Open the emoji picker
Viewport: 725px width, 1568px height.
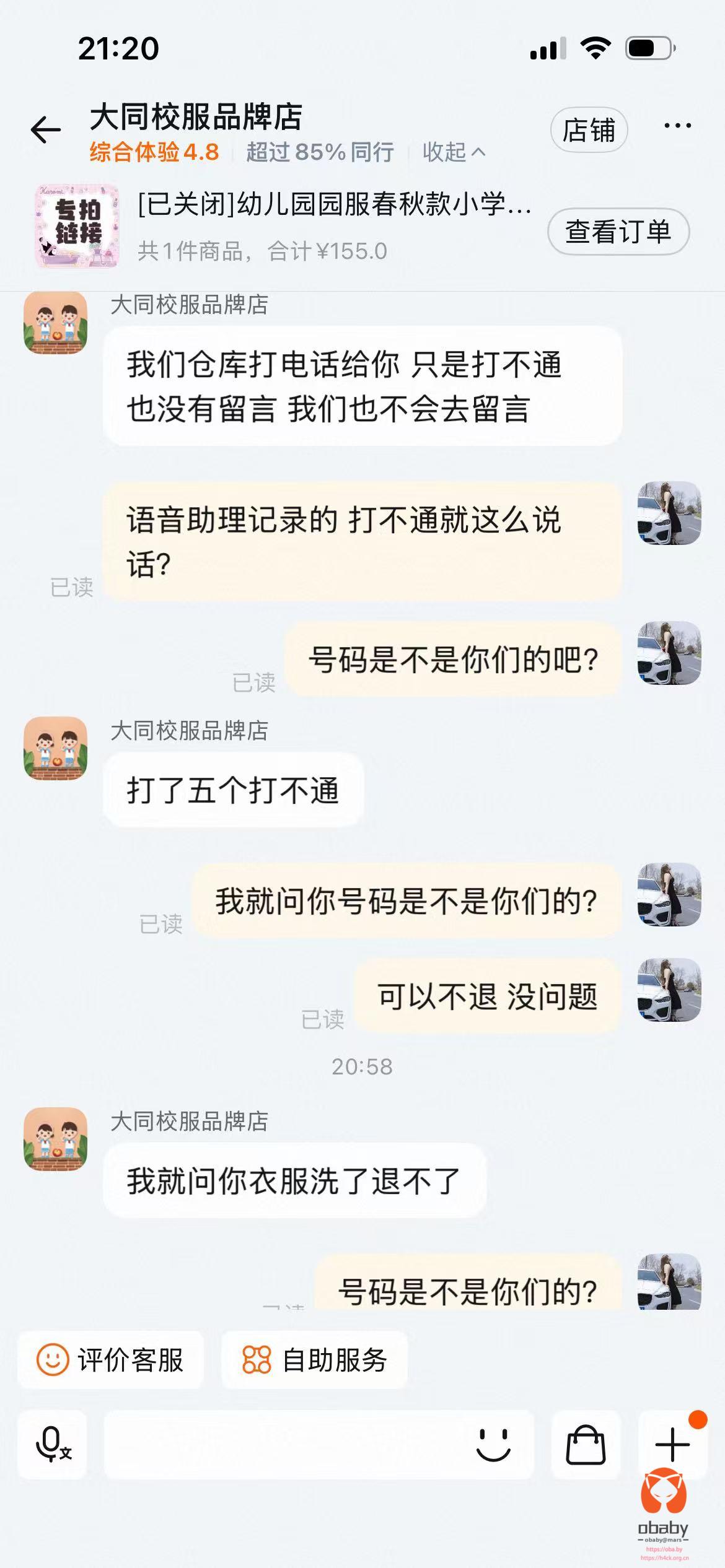pyautogui.click(x=493, y=1444)
